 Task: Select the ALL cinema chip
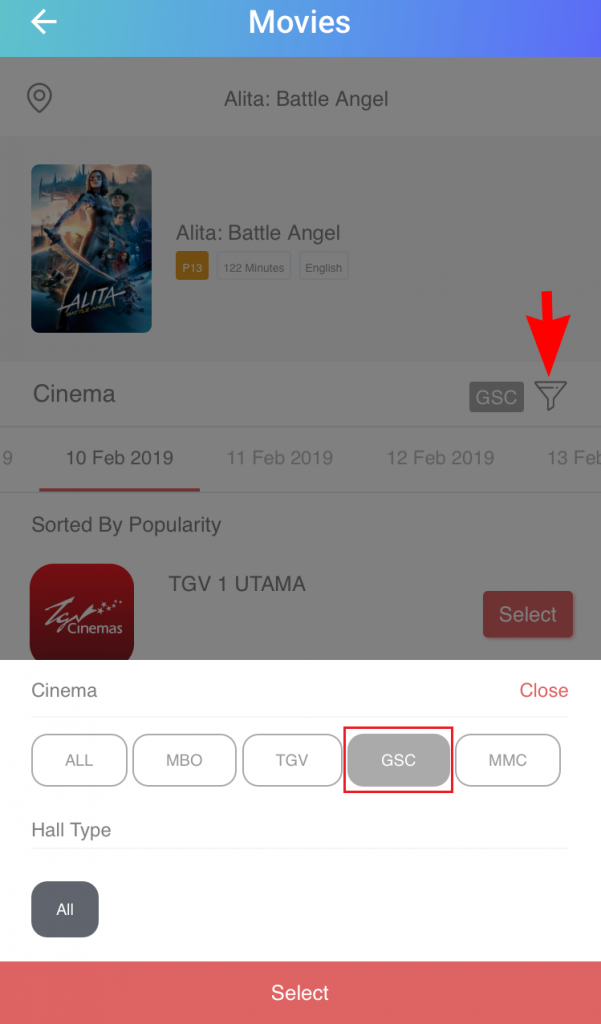tap(79, 760)
